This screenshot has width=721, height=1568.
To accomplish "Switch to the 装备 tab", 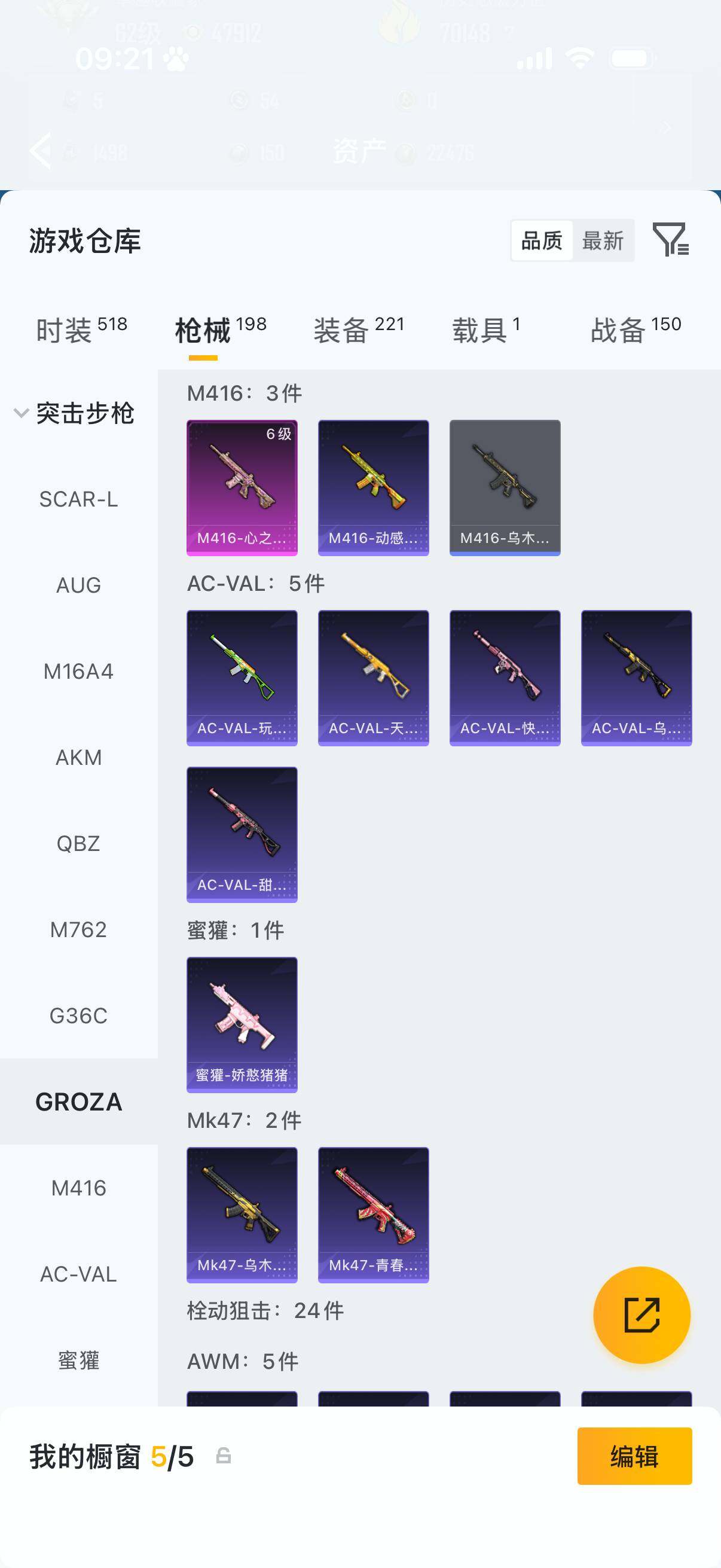I will click(x=358, y=330).
